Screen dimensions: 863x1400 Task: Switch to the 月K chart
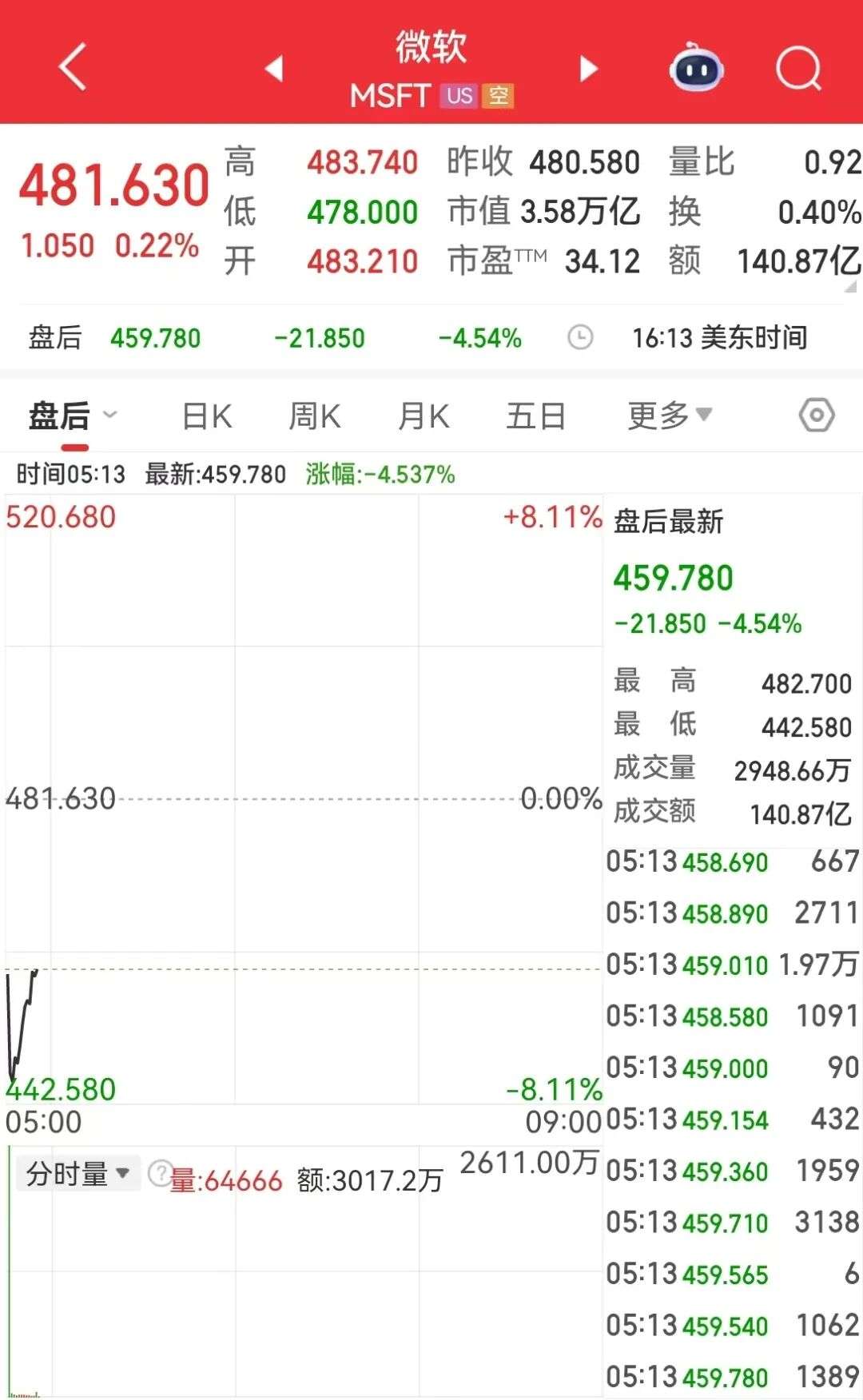(424, 416)
